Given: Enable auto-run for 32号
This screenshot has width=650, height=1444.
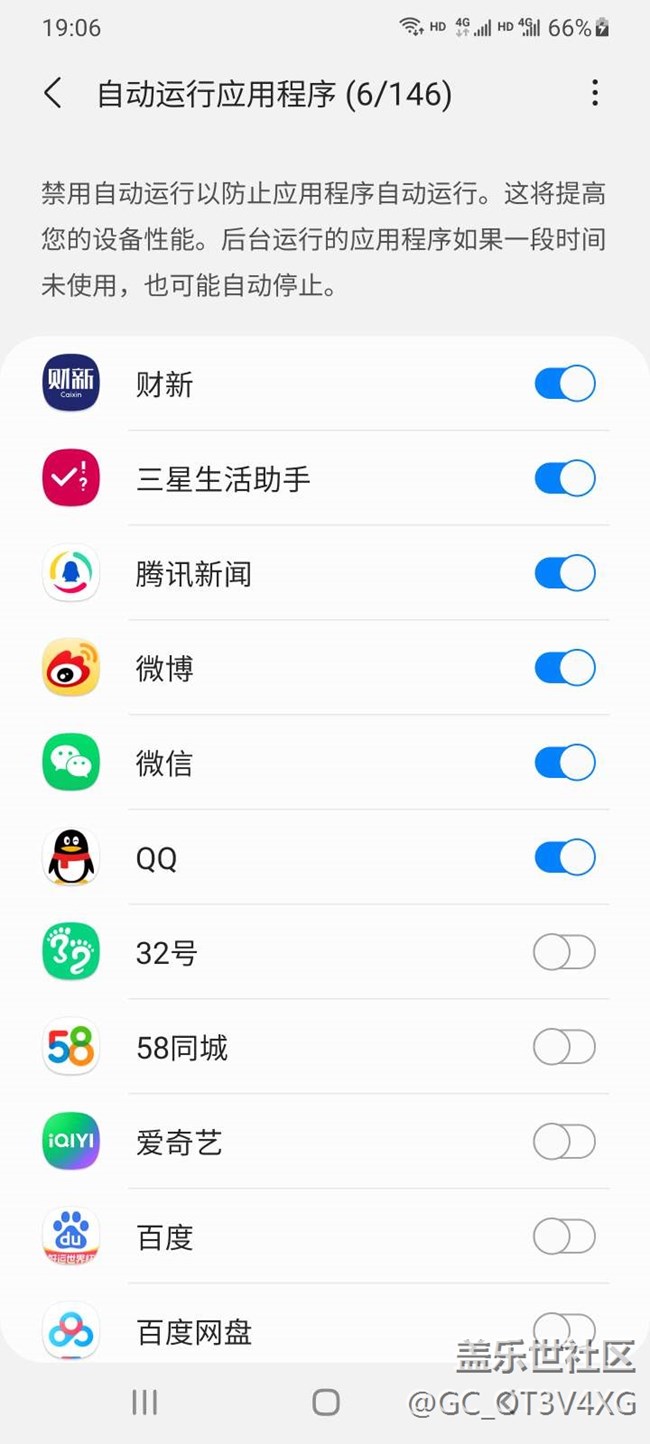Looking at the screenshot, I should (565, 953).
